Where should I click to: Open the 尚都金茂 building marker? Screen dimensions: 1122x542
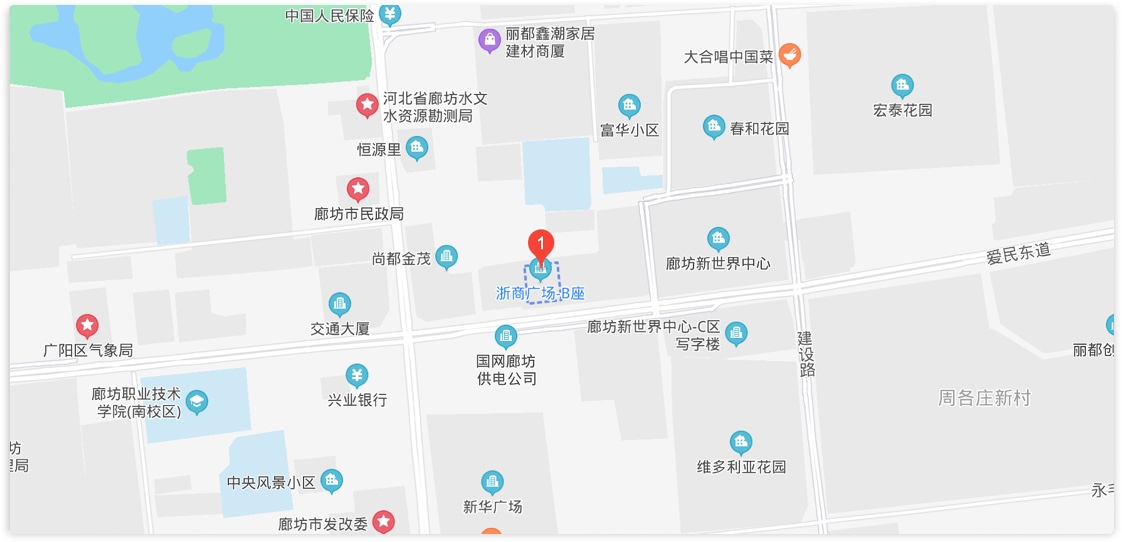point(447,258)
